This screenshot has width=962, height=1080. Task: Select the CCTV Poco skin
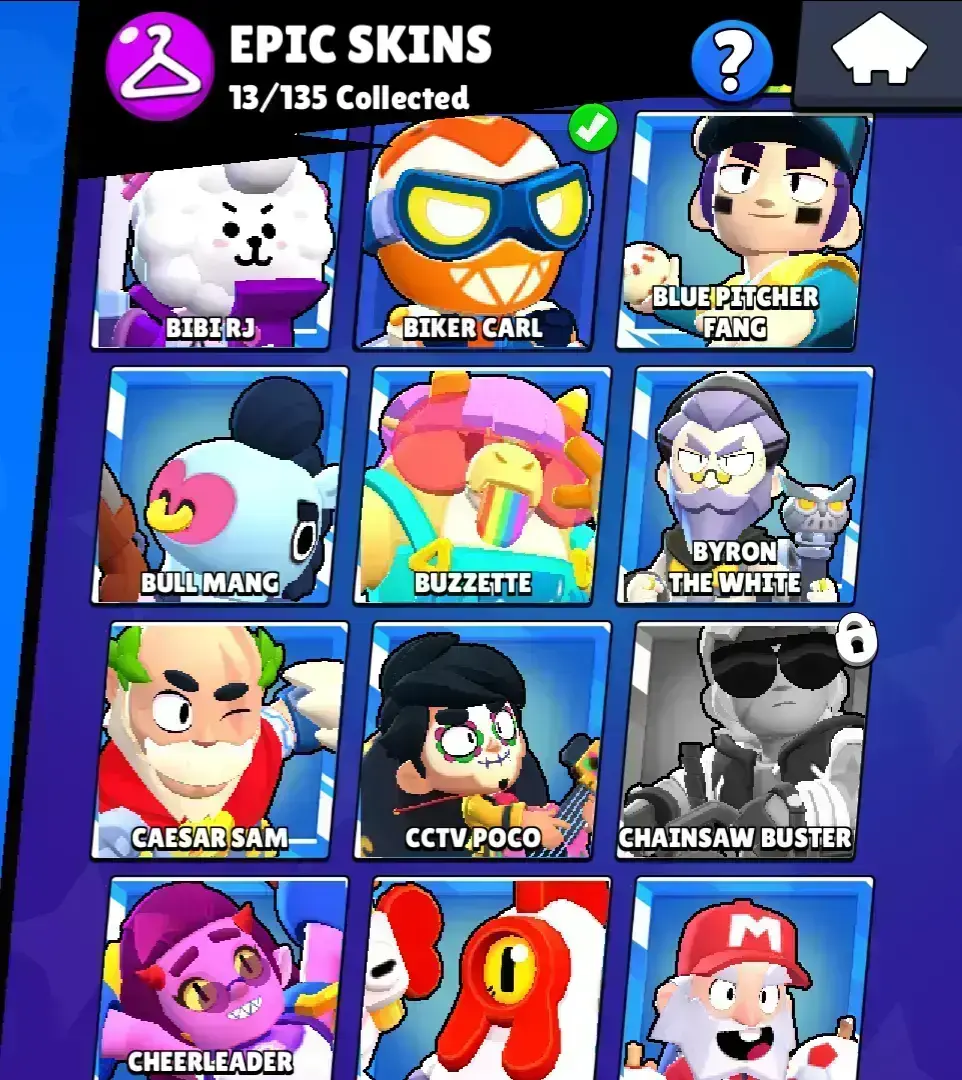point(482,741)
